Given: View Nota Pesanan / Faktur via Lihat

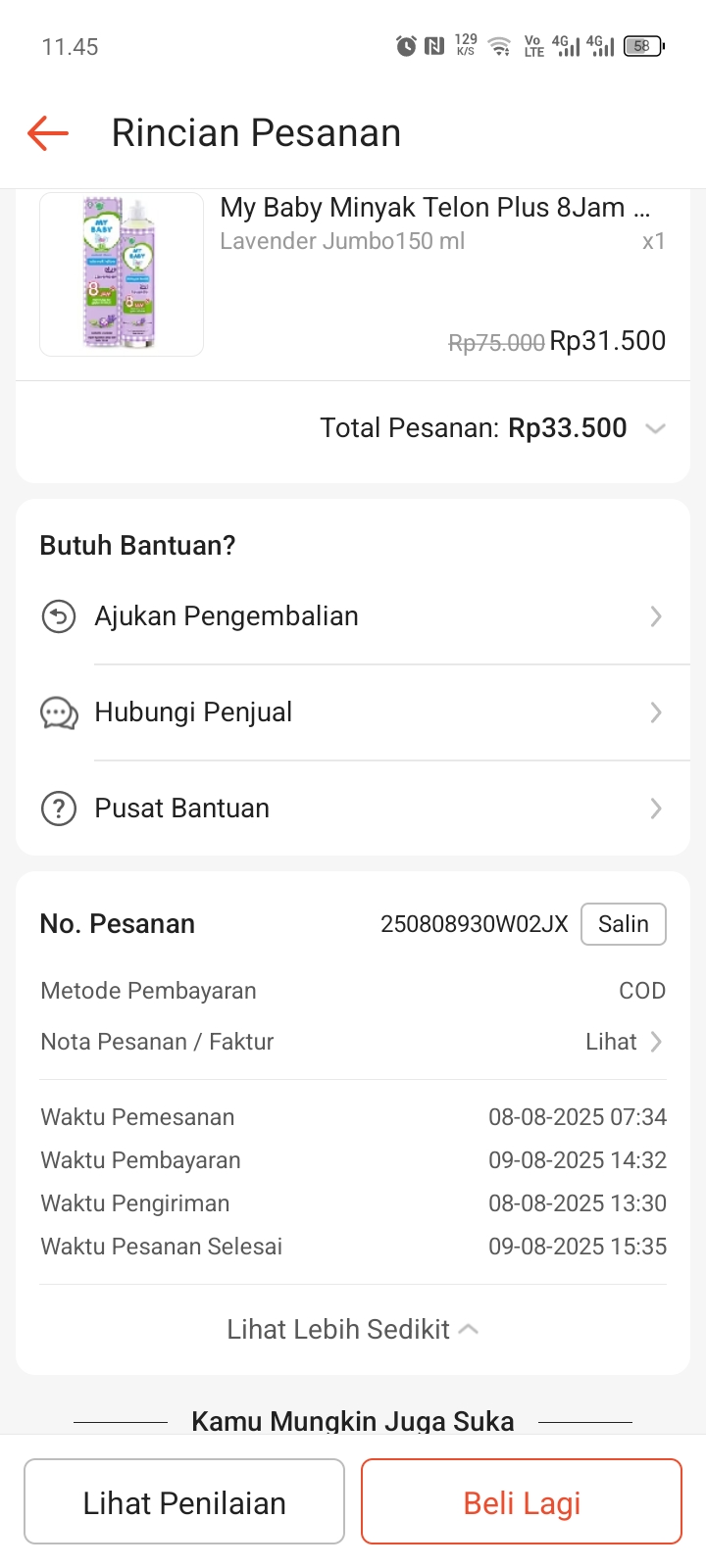Looking at the screenshot, I should pos(624,1042).
